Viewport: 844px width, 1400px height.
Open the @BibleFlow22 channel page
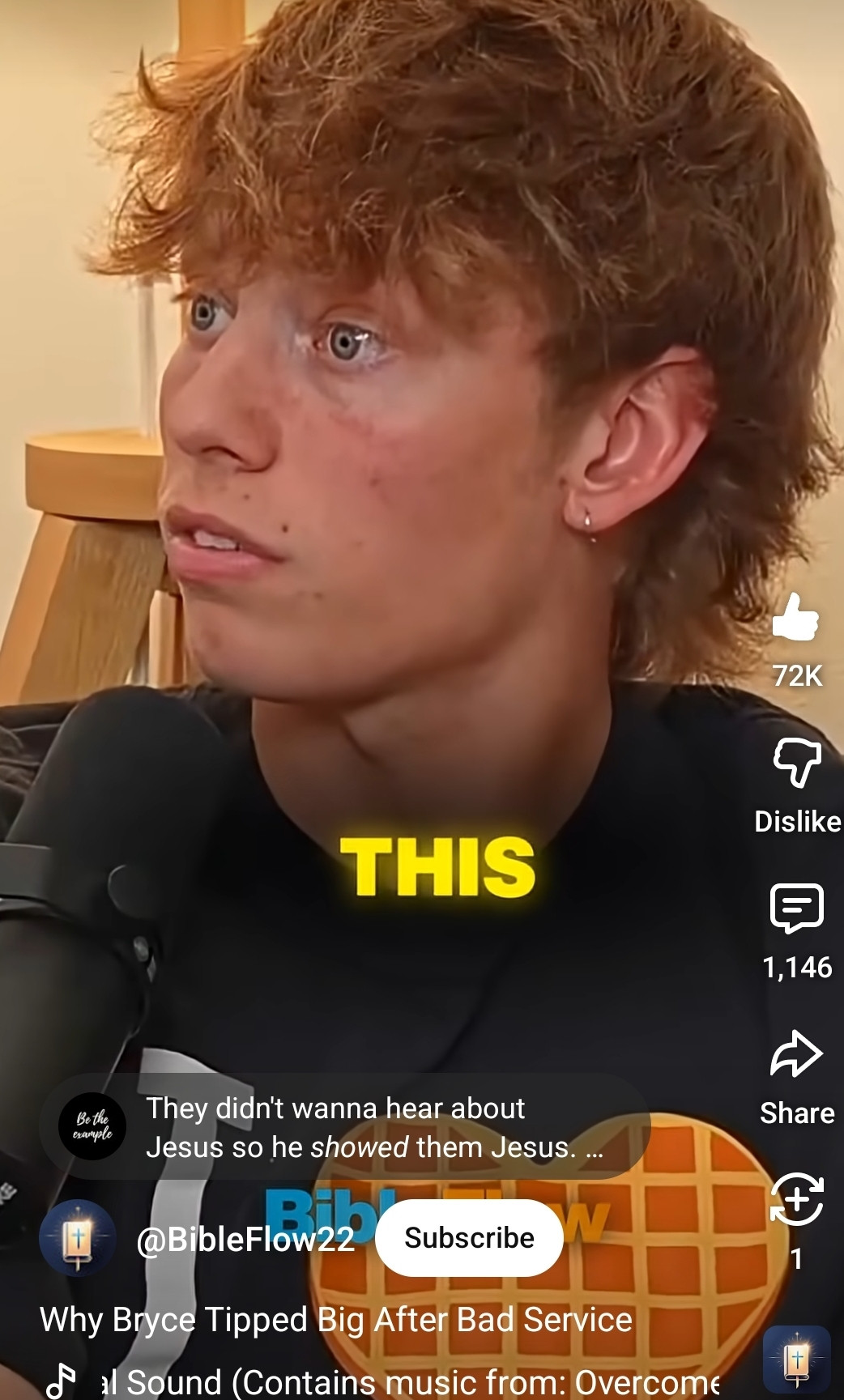point(245,1238)
